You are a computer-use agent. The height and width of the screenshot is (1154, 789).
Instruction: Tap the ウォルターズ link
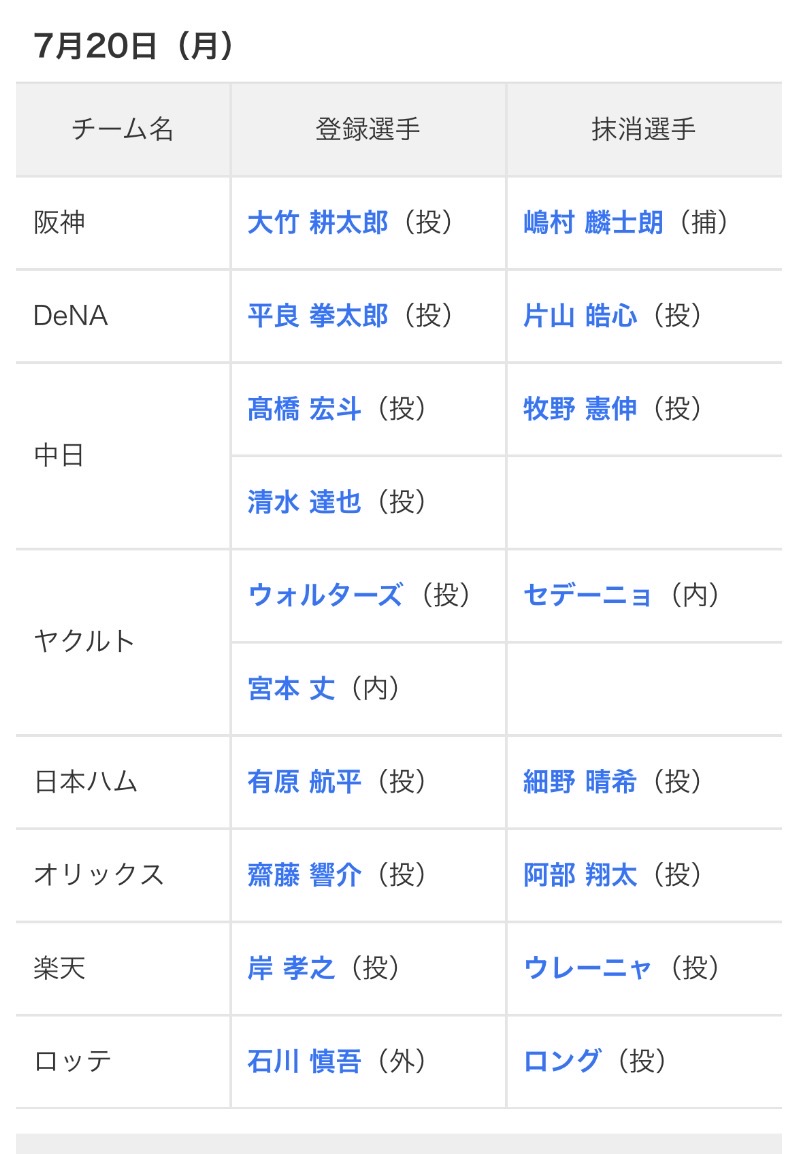(x=325, y=595)
